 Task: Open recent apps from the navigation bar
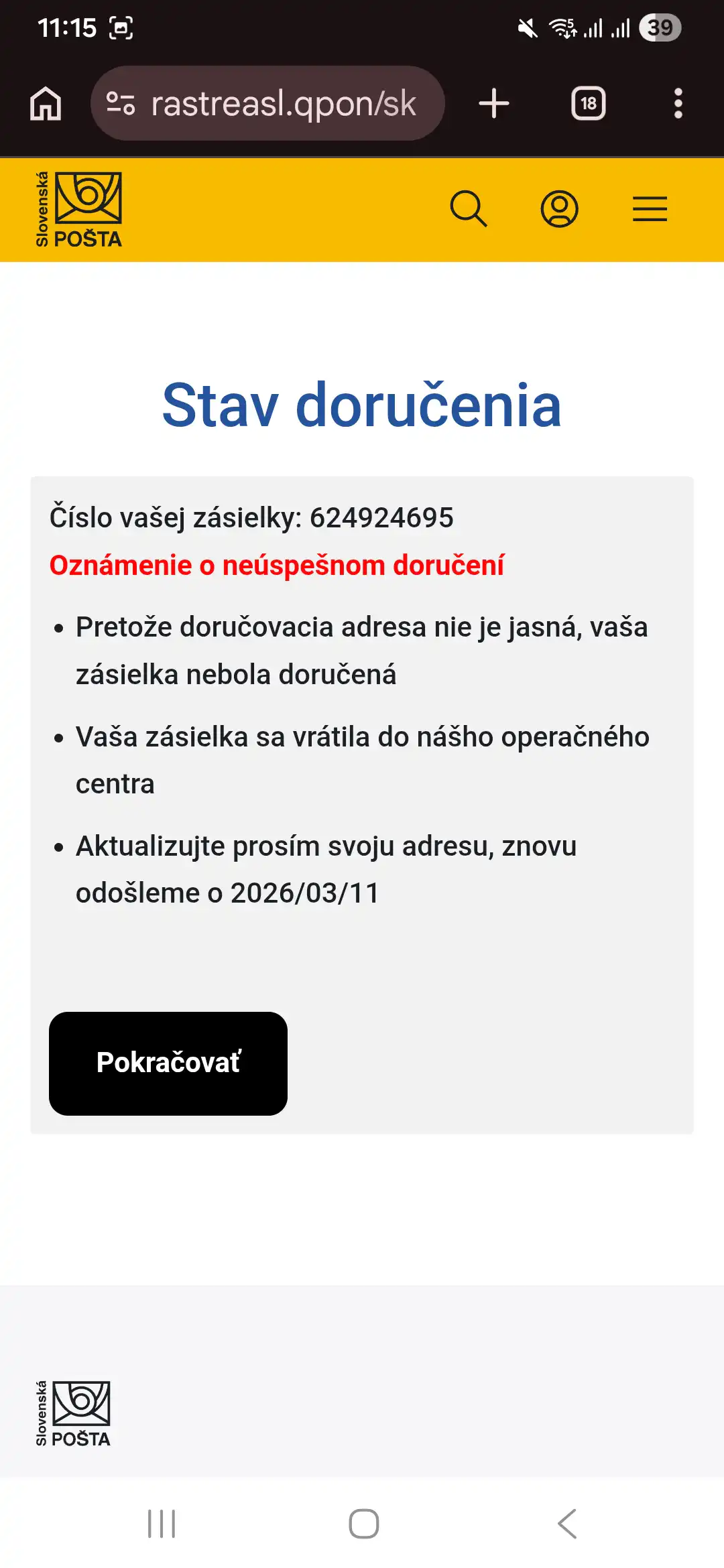pyautogui.click(x=162, y=1524)
